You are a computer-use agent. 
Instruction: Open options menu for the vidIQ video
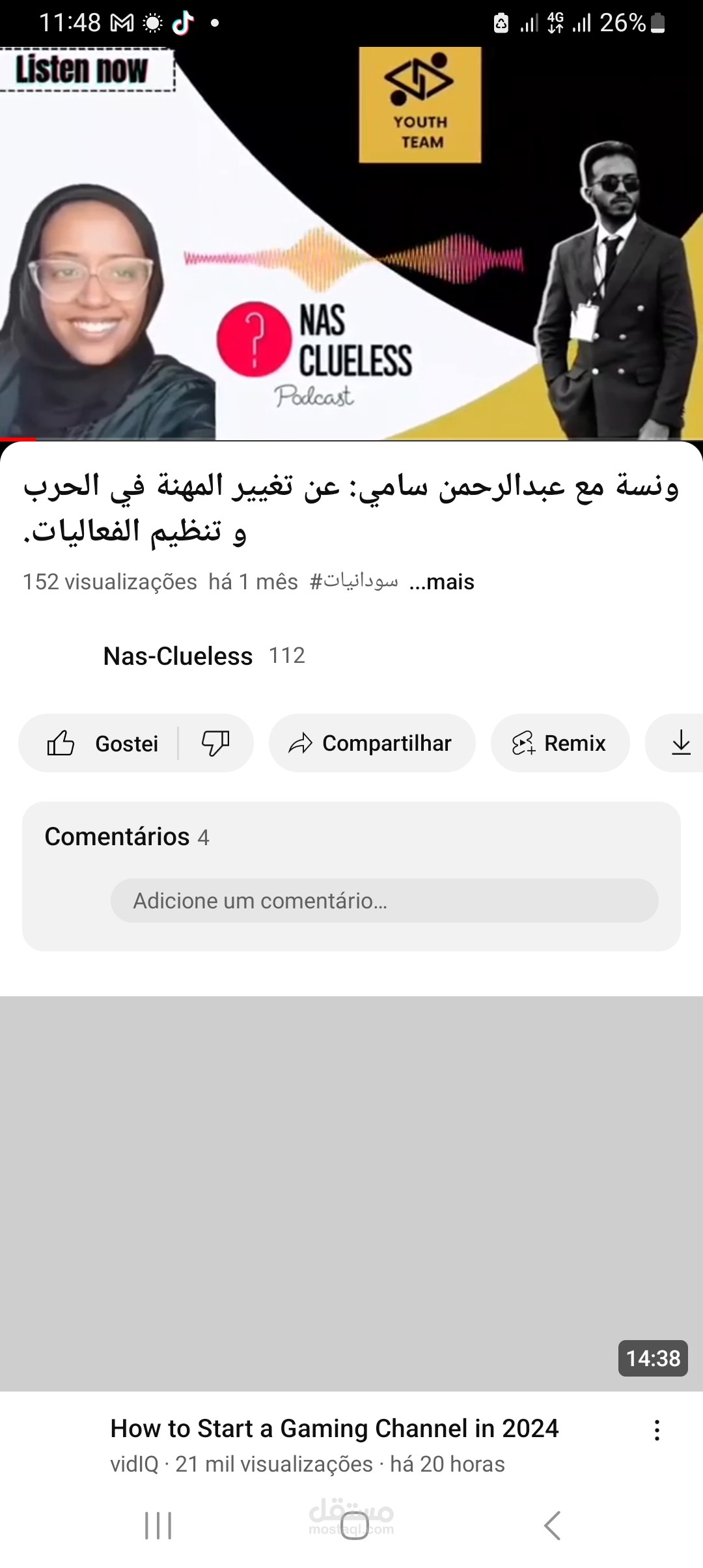coord(657,1430)
